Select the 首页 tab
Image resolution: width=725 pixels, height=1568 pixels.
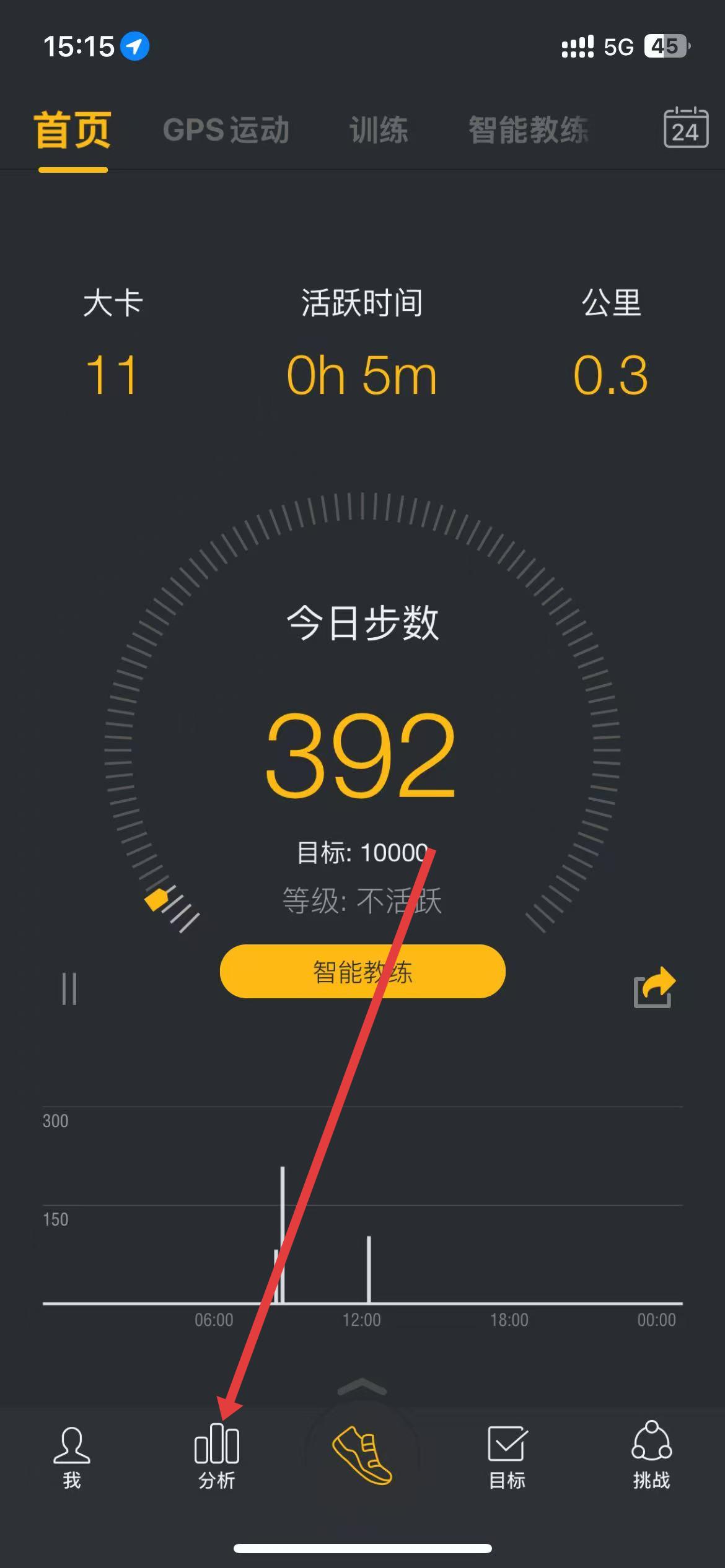(72, 130)
